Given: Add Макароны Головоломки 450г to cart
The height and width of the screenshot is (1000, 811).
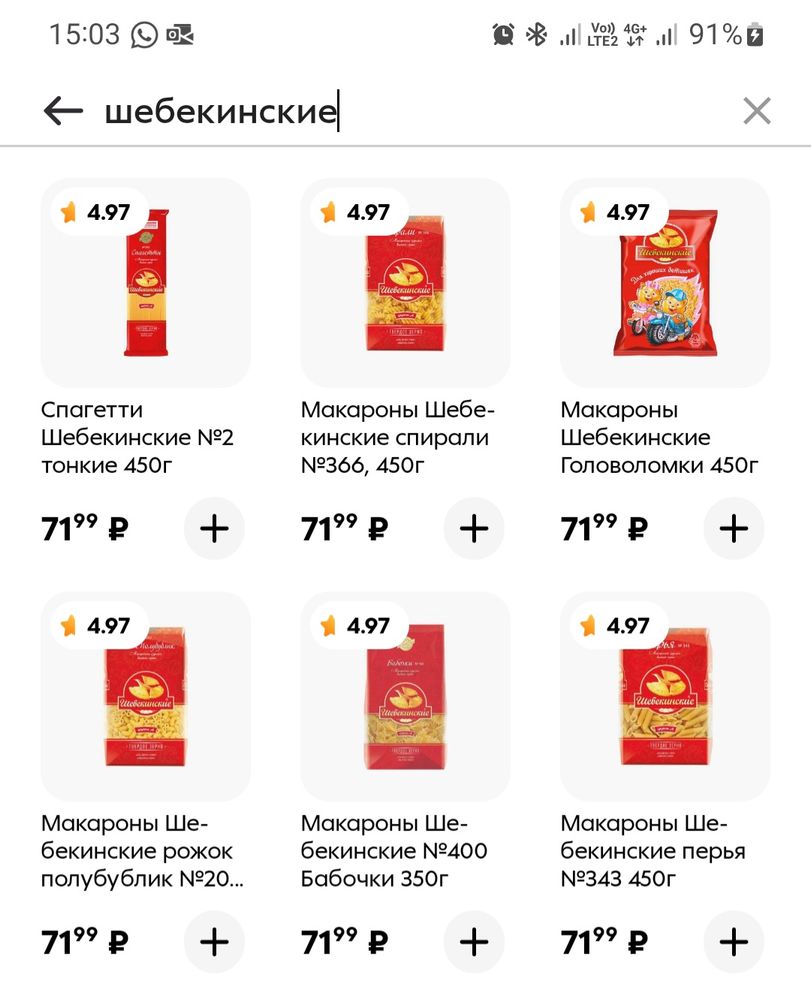Looking at the screenshot, I should tap(733, 528).
